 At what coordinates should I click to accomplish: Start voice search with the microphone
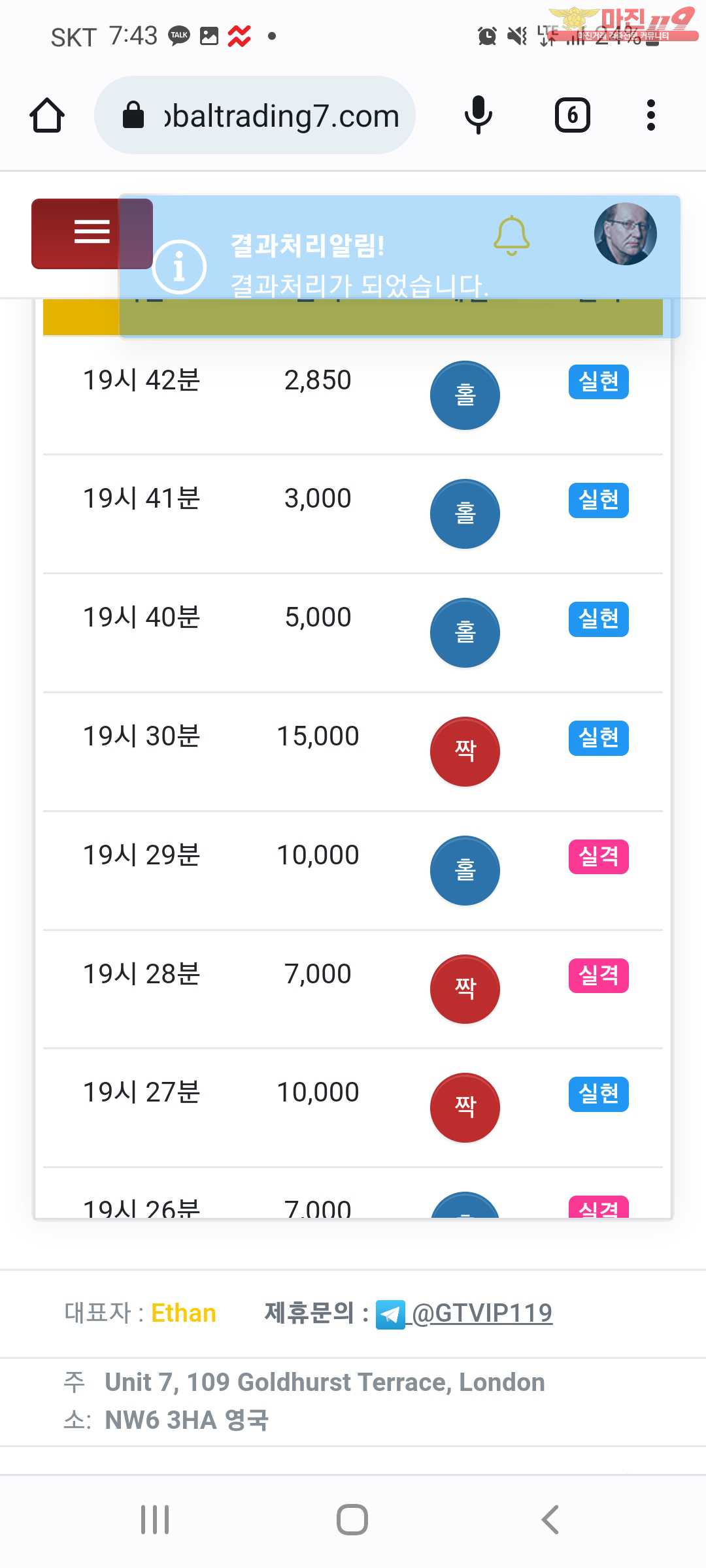coord(479,115)
